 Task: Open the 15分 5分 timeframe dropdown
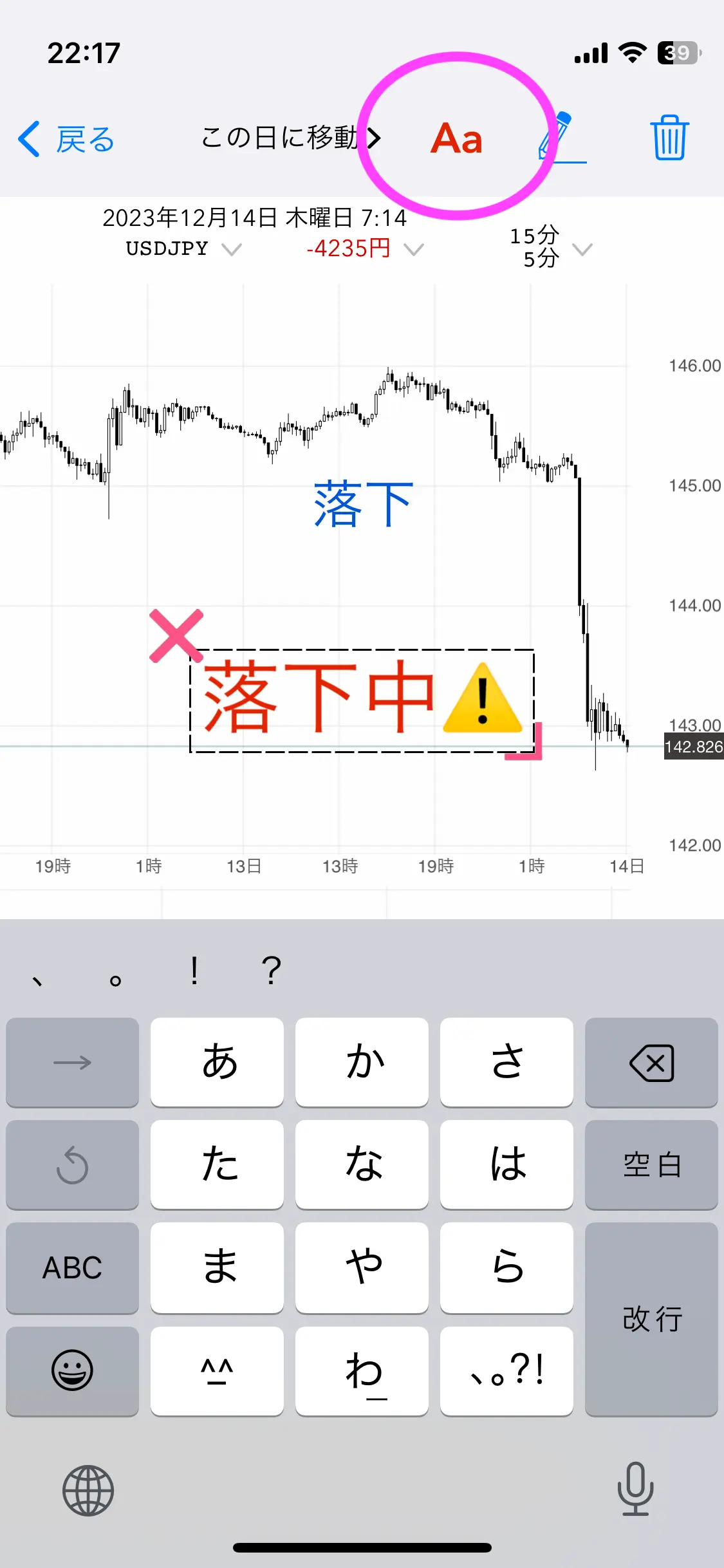tap(551, 247)
